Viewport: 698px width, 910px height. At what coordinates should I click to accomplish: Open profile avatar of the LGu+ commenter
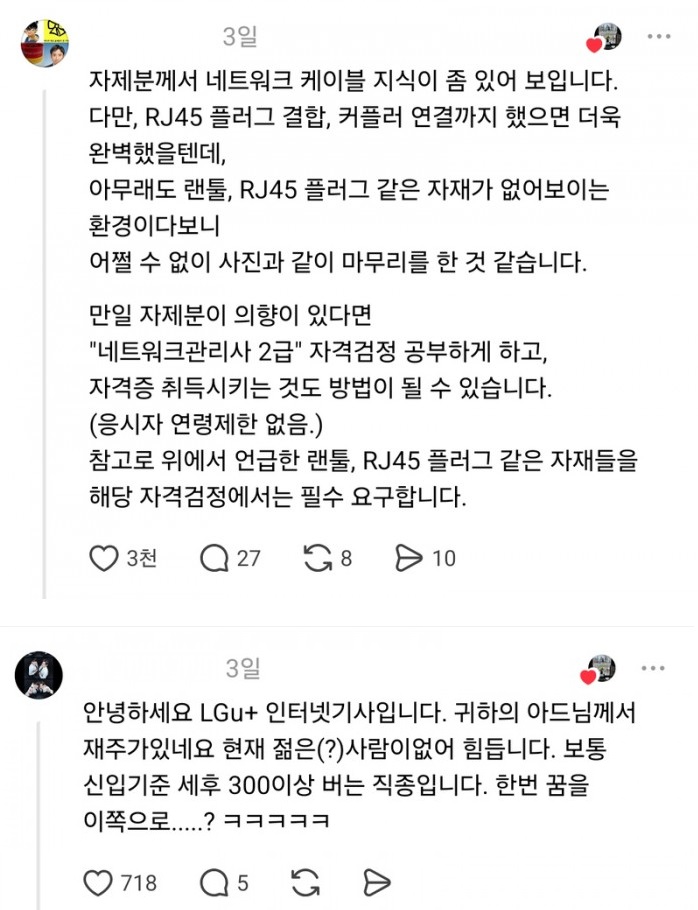pos(38,675)
